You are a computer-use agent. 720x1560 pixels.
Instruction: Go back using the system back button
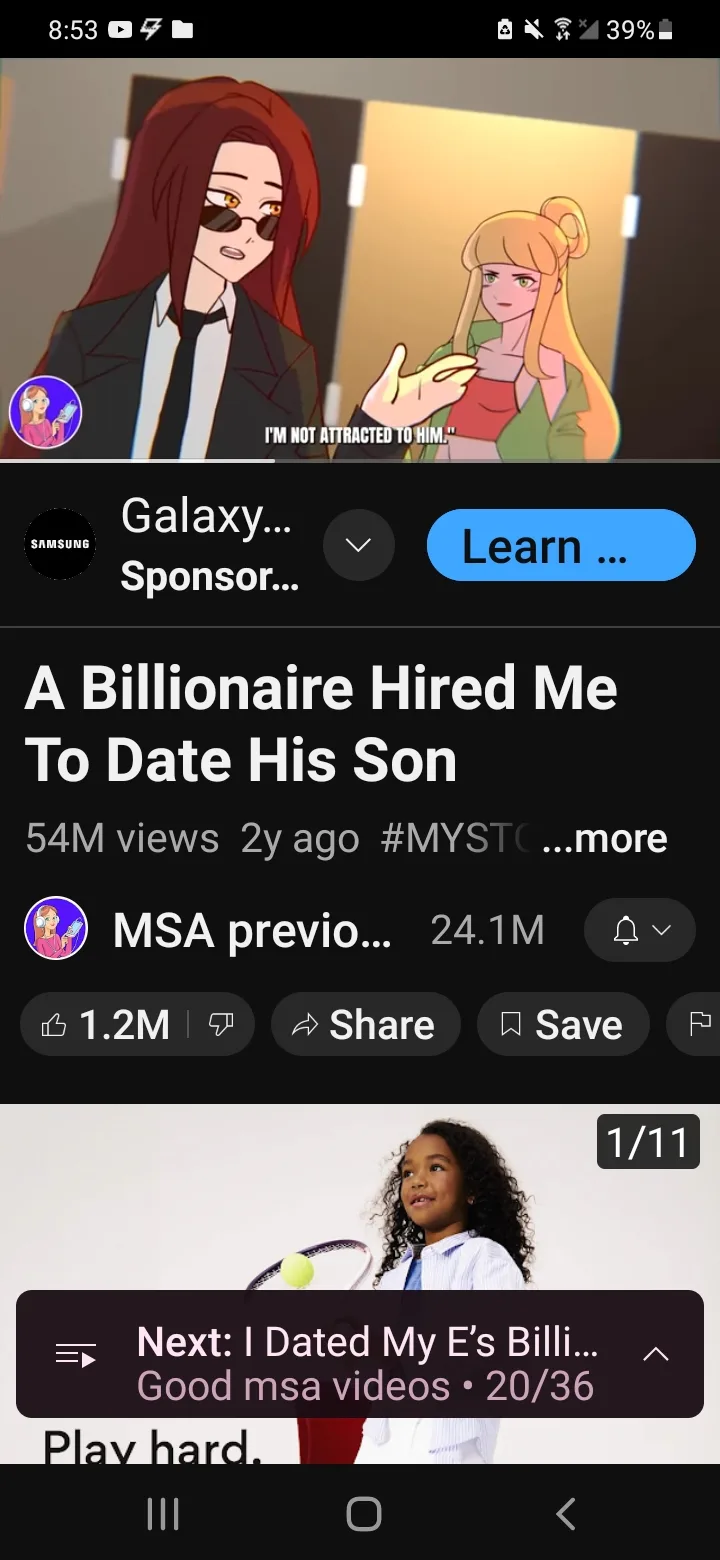coord(565,1513)
